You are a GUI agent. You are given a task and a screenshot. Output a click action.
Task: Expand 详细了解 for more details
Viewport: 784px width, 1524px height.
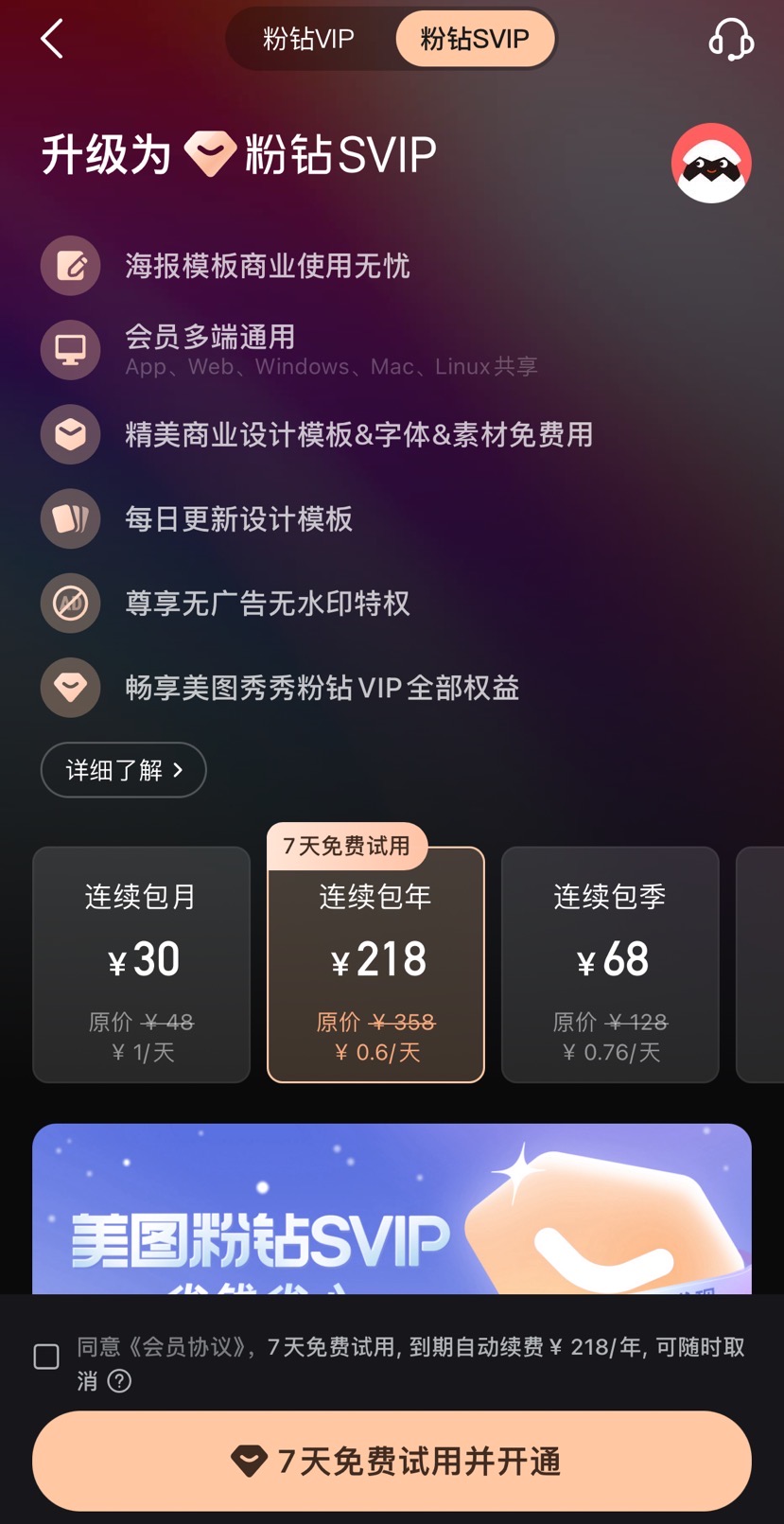pyautogui.click(x=123, y=770)
